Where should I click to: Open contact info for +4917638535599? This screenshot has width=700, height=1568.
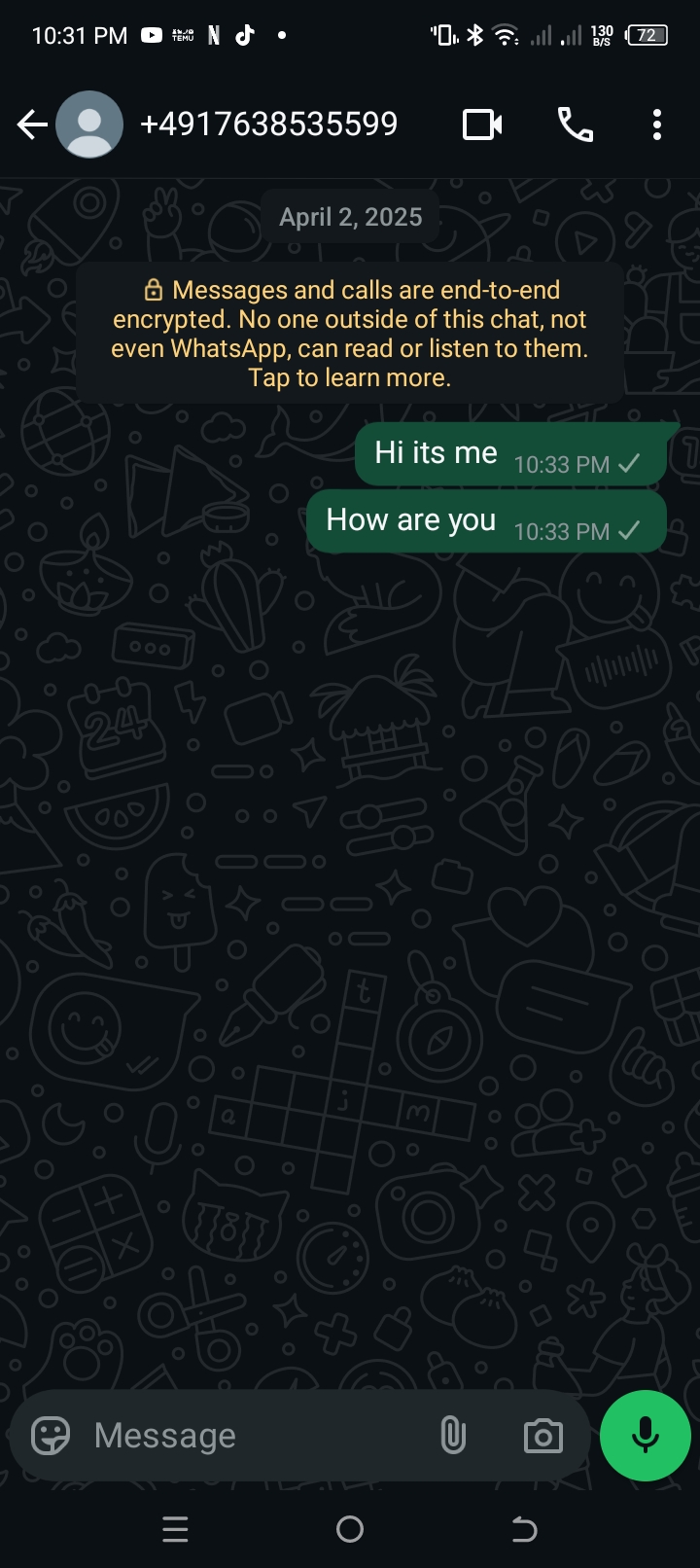click(268, 125)
